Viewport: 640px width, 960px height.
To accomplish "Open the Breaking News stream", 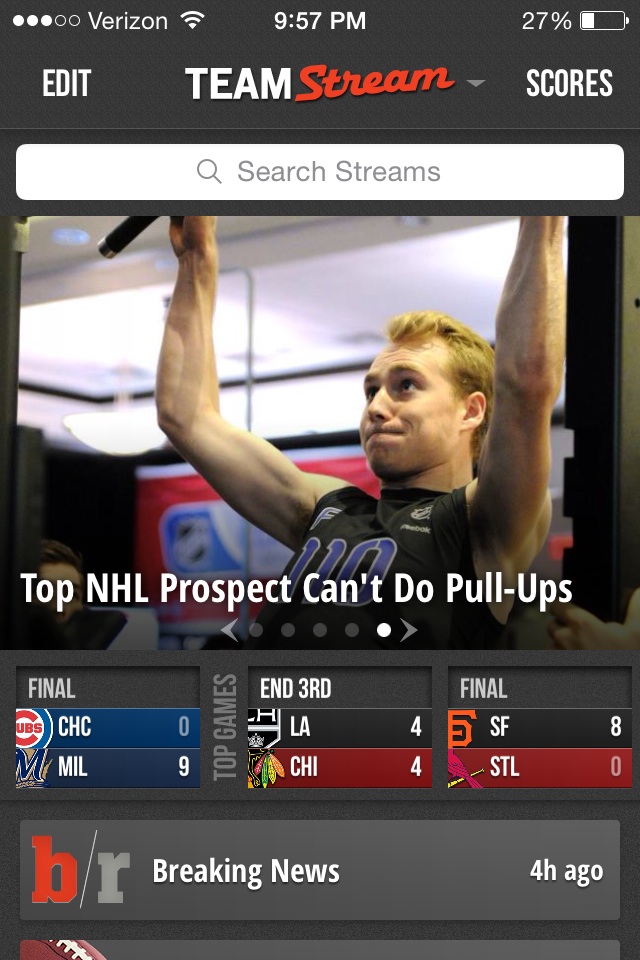I will 320,870.
